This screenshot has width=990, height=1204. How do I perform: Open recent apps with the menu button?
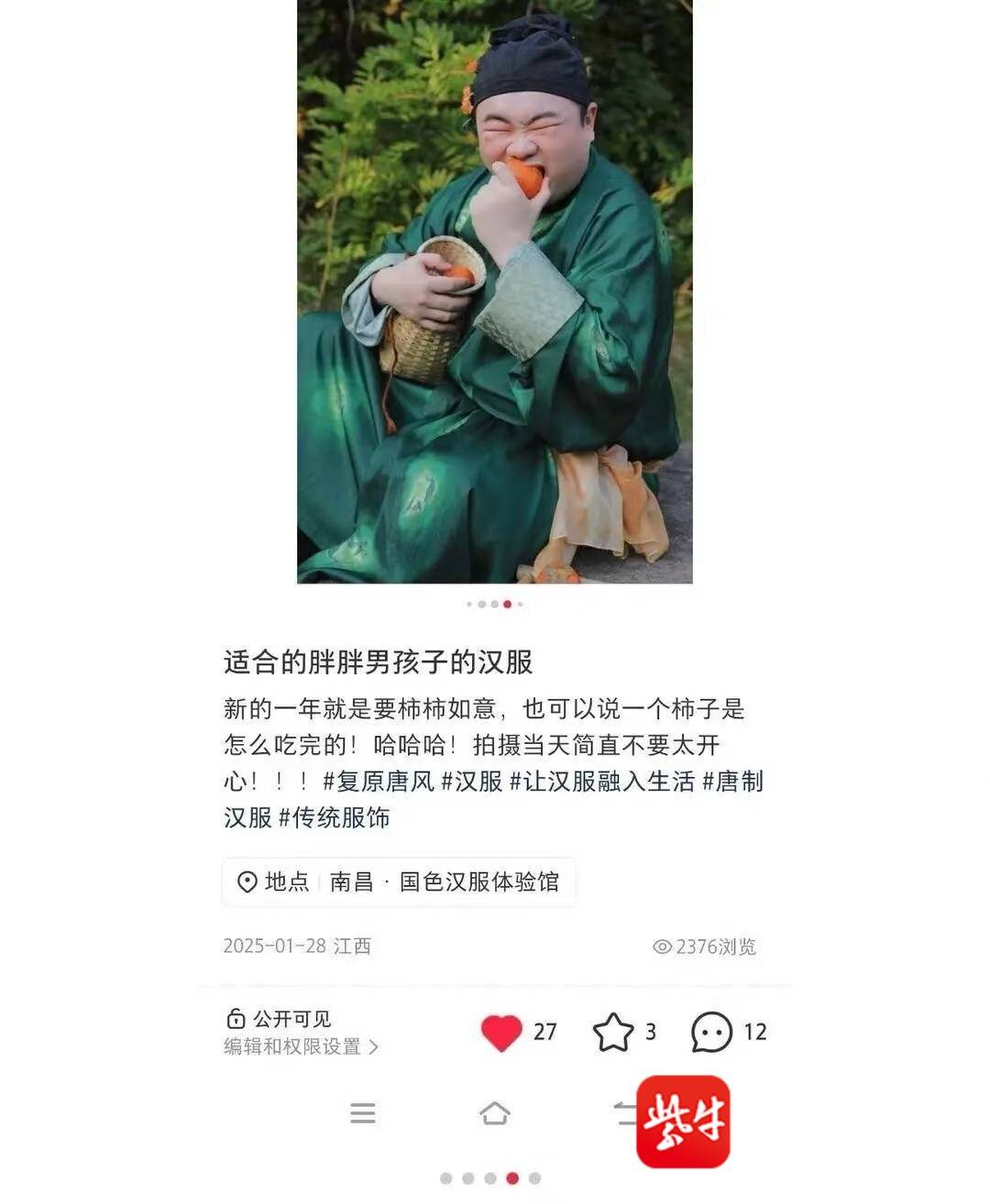(x=363, y=1113)
